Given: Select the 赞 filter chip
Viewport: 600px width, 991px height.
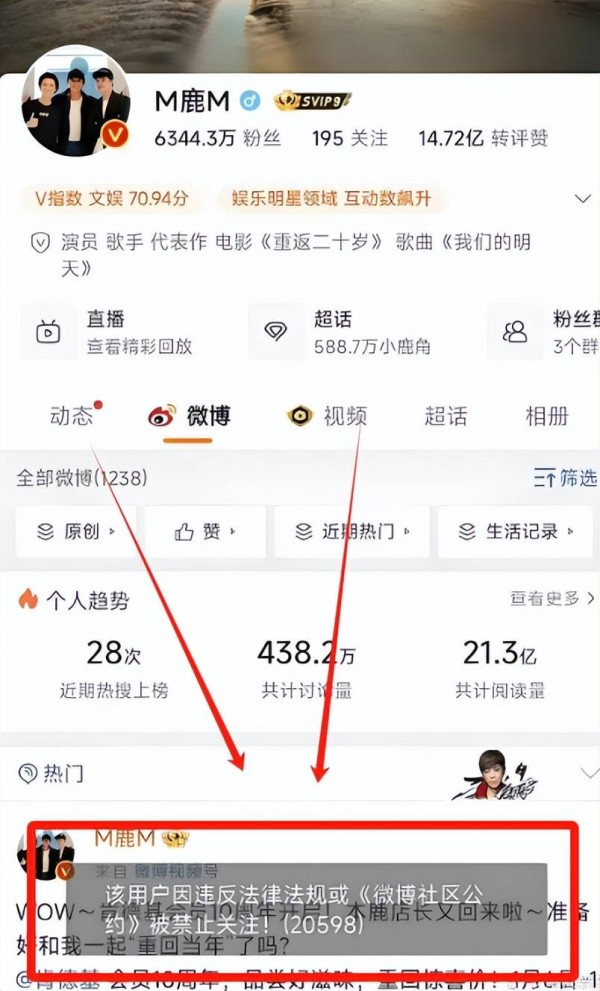Looking at the screenshot, I should tap(205, 532).
